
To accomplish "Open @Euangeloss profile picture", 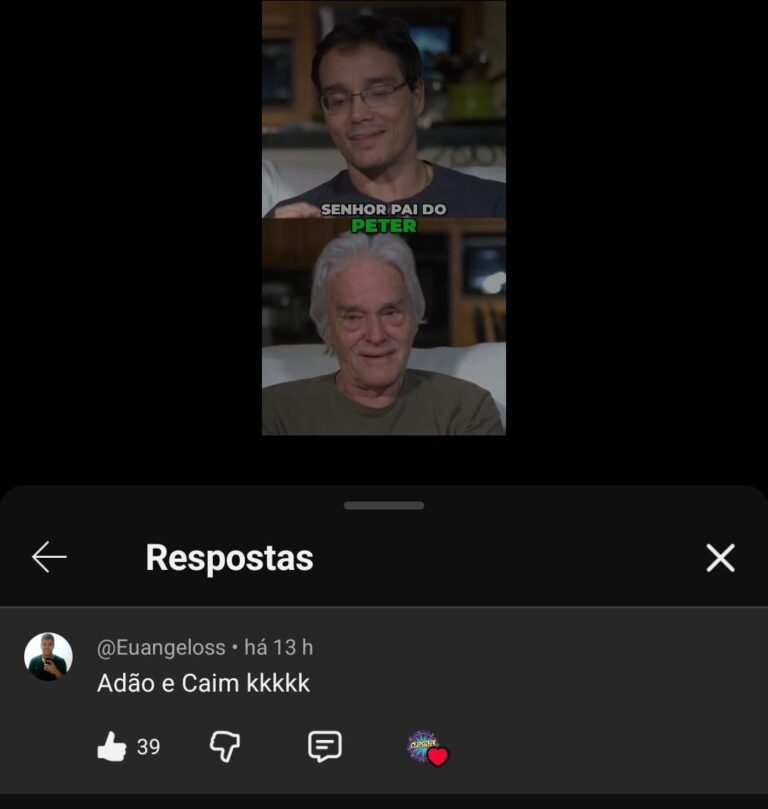I will tap(48, 657).
